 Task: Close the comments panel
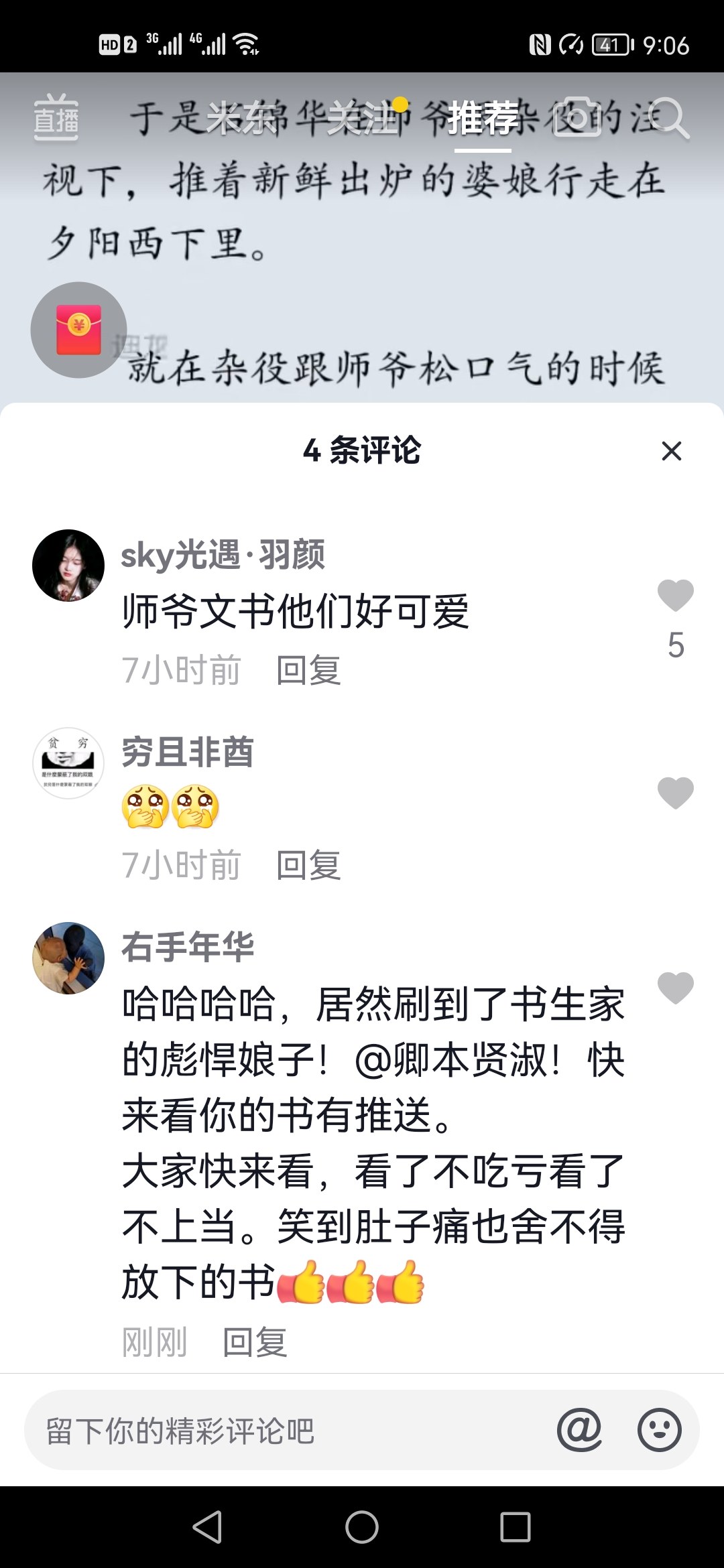click(x=671, y=451)
